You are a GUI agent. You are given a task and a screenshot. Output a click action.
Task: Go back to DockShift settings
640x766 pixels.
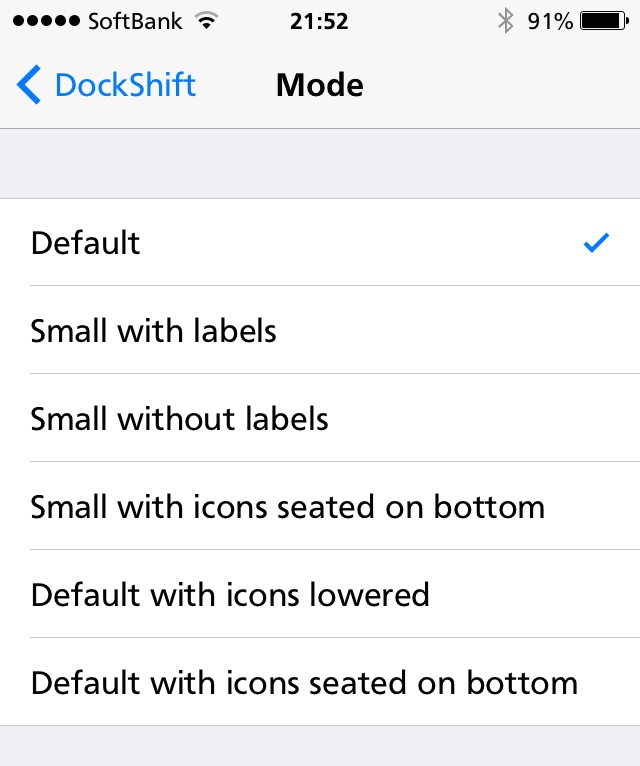tap(106, 85)
